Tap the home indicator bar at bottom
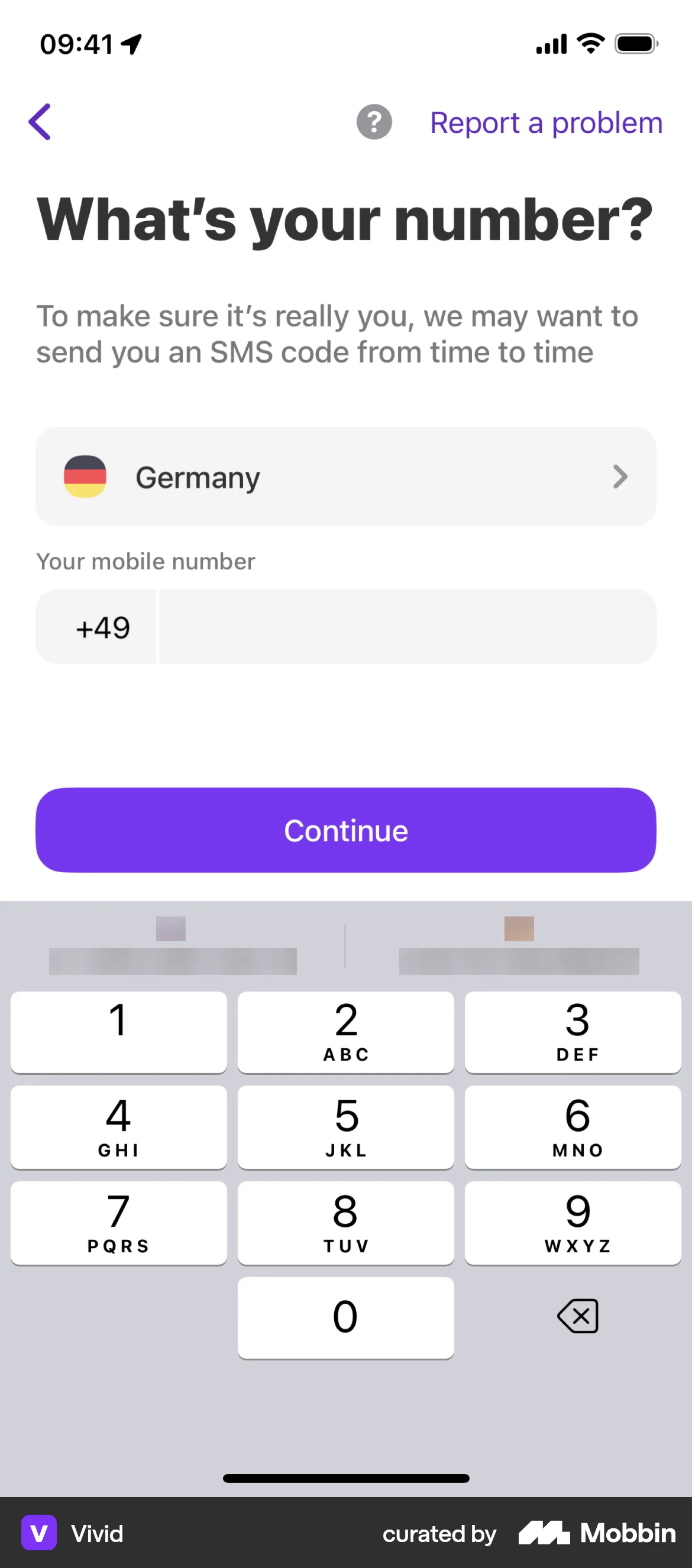Image resolution: width=692 pixels, height=1568 pixels. (x=345, y=1478)
